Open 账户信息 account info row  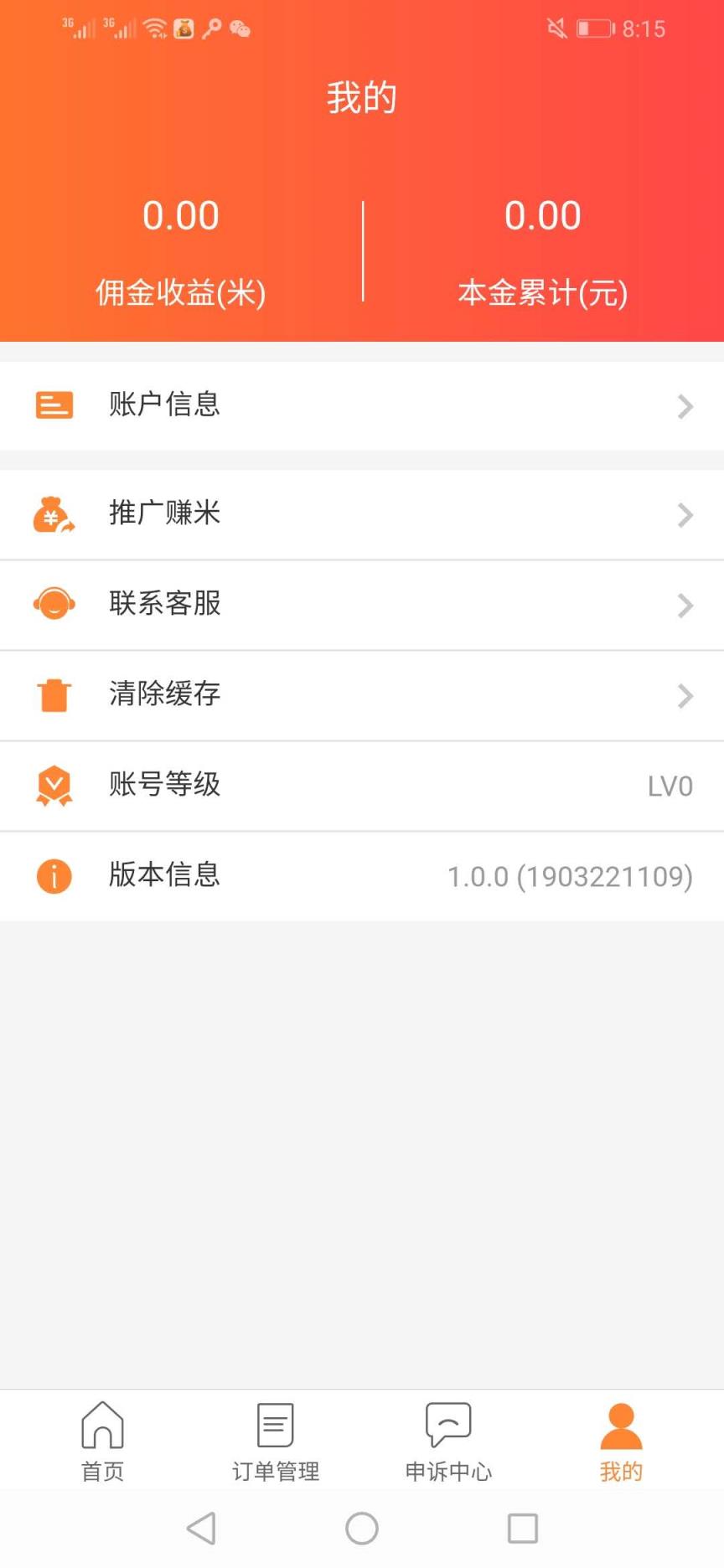[362, 405]
